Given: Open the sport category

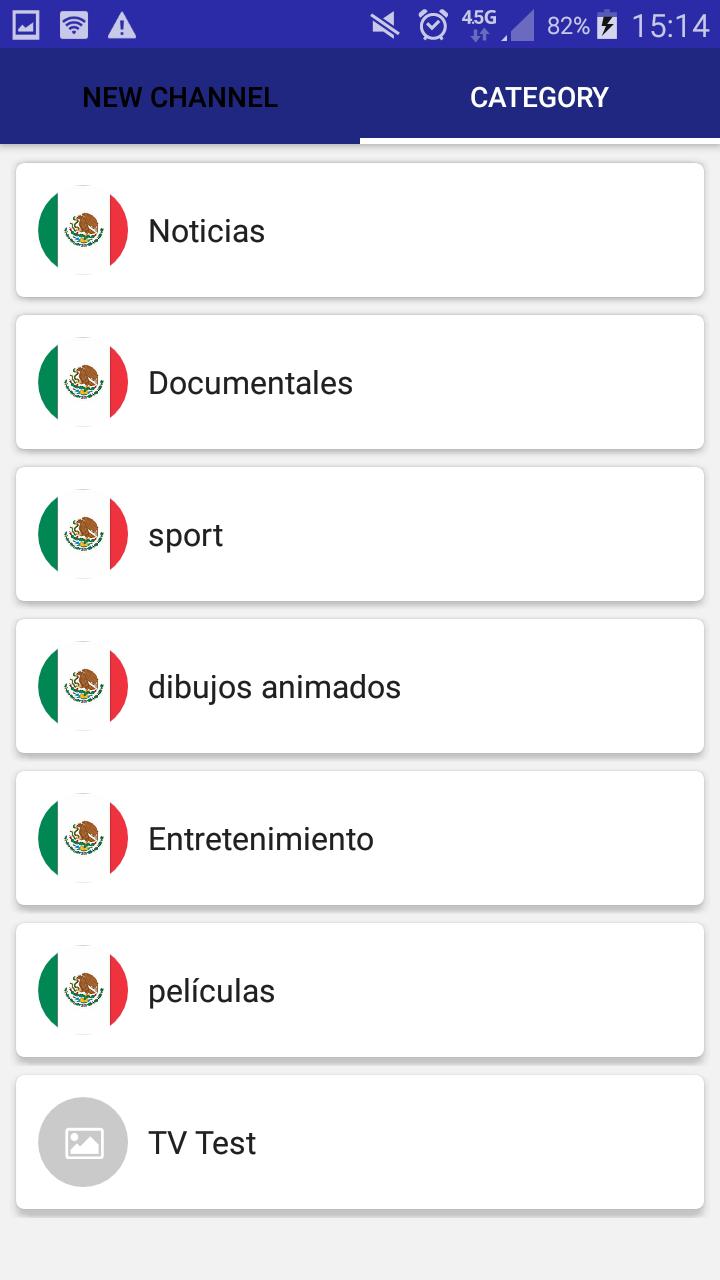Looking at the screenshot, I should click(360, 535).
